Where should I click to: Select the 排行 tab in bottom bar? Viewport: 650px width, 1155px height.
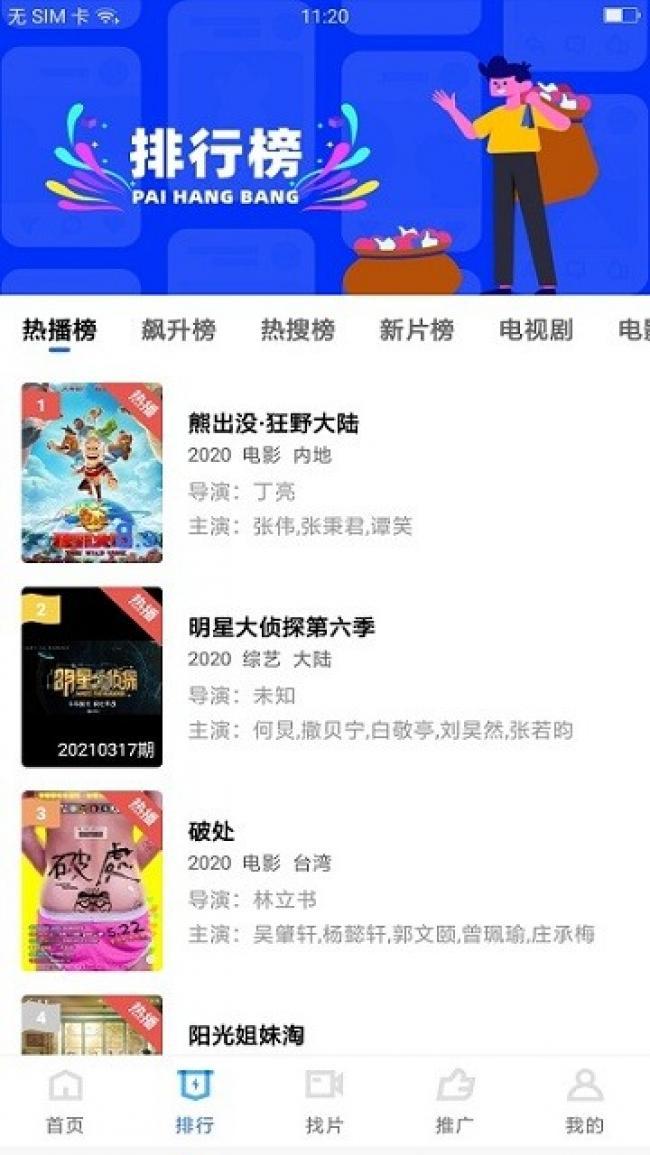click(x=195, y=1103)
